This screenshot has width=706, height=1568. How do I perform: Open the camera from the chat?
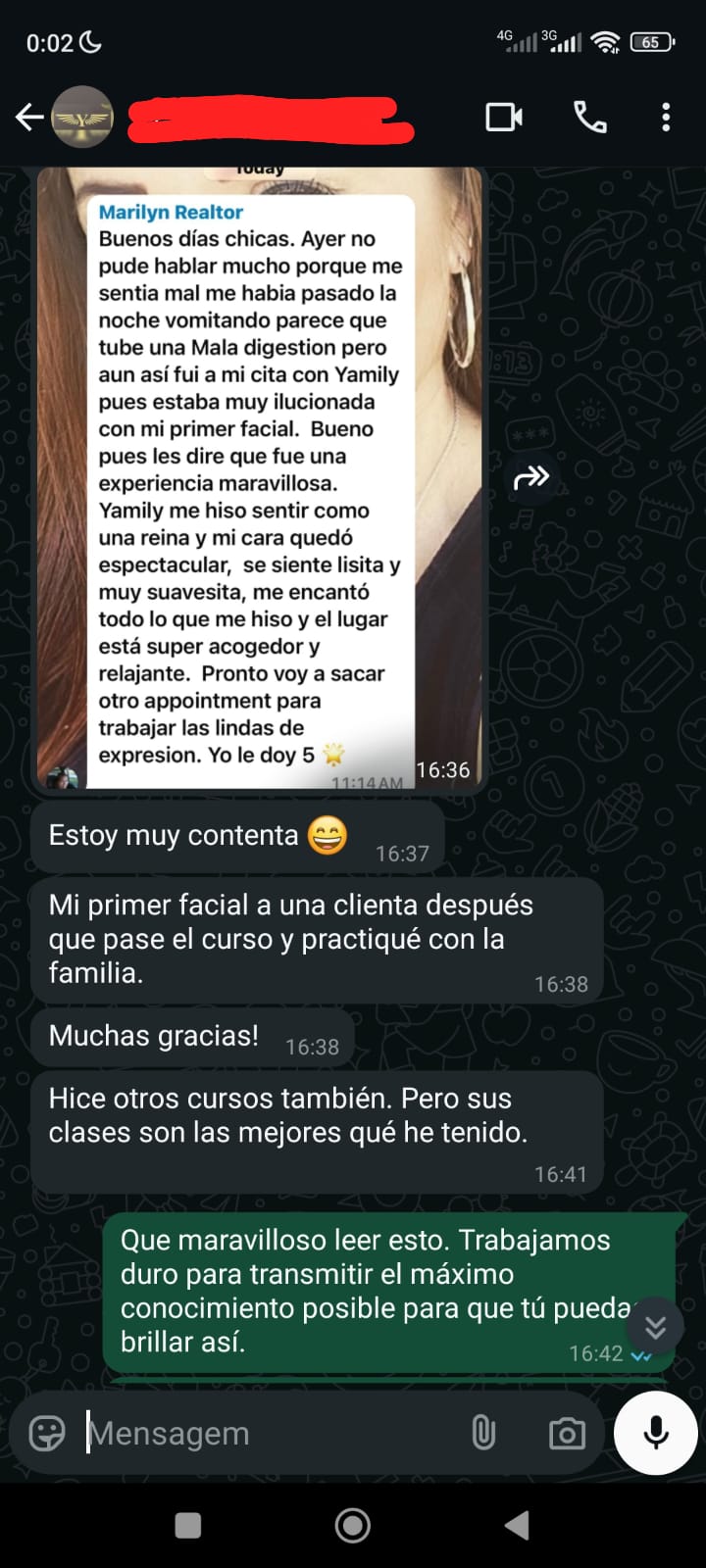567,1434
